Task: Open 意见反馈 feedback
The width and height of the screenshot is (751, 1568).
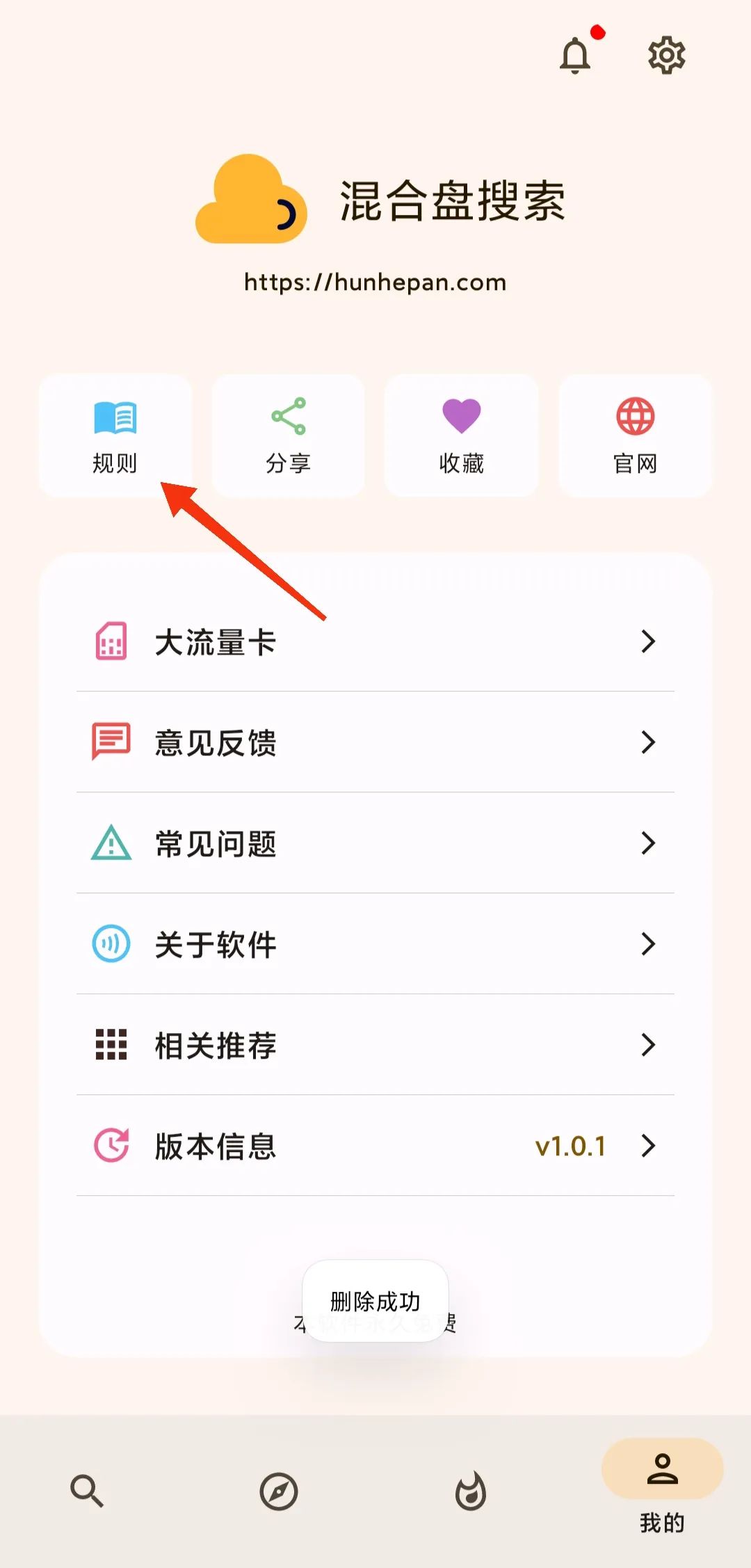Action: (375, 742)
